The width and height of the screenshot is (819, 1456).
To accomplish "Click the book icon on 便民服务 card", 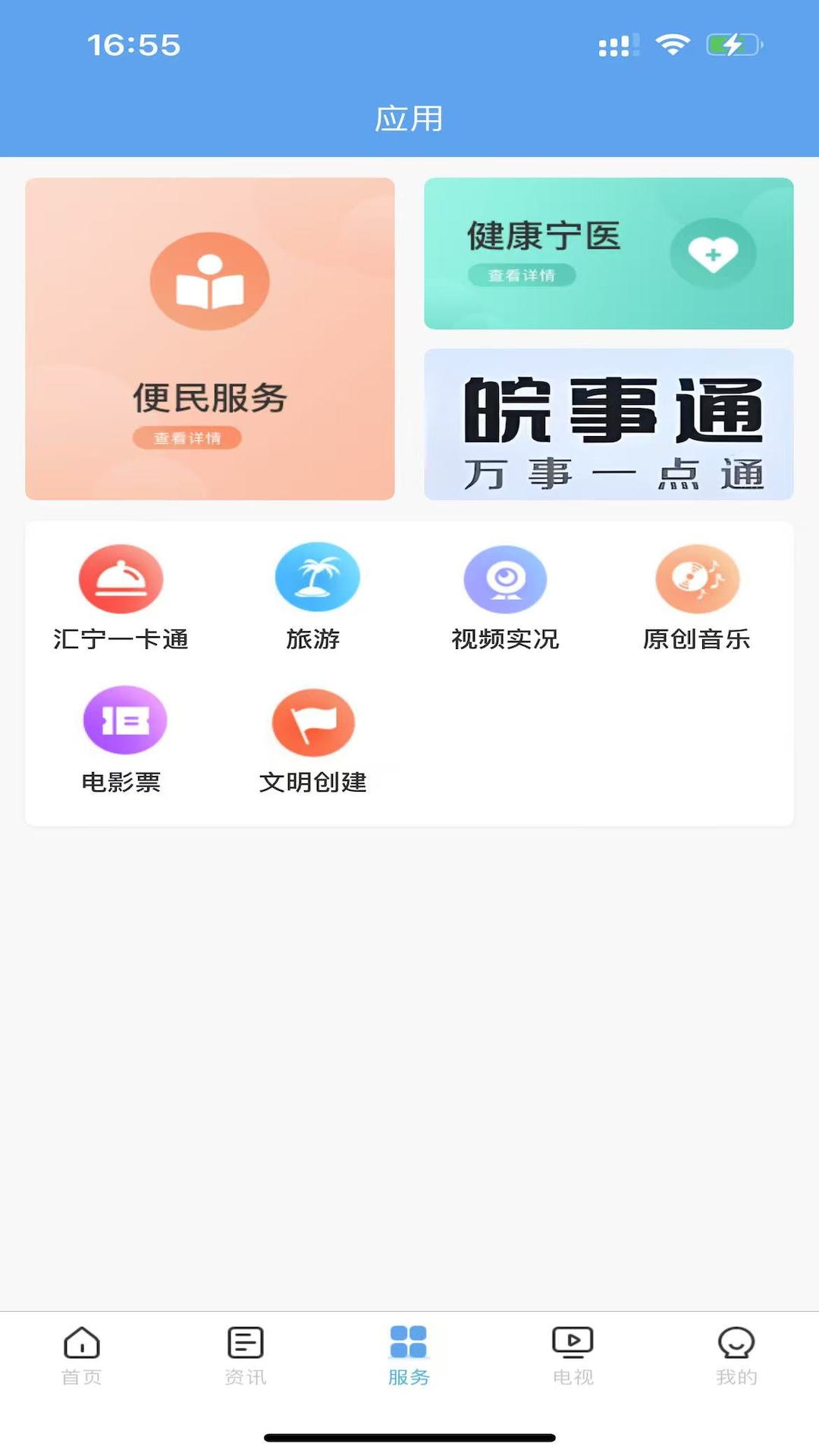I will click(210, 281).
